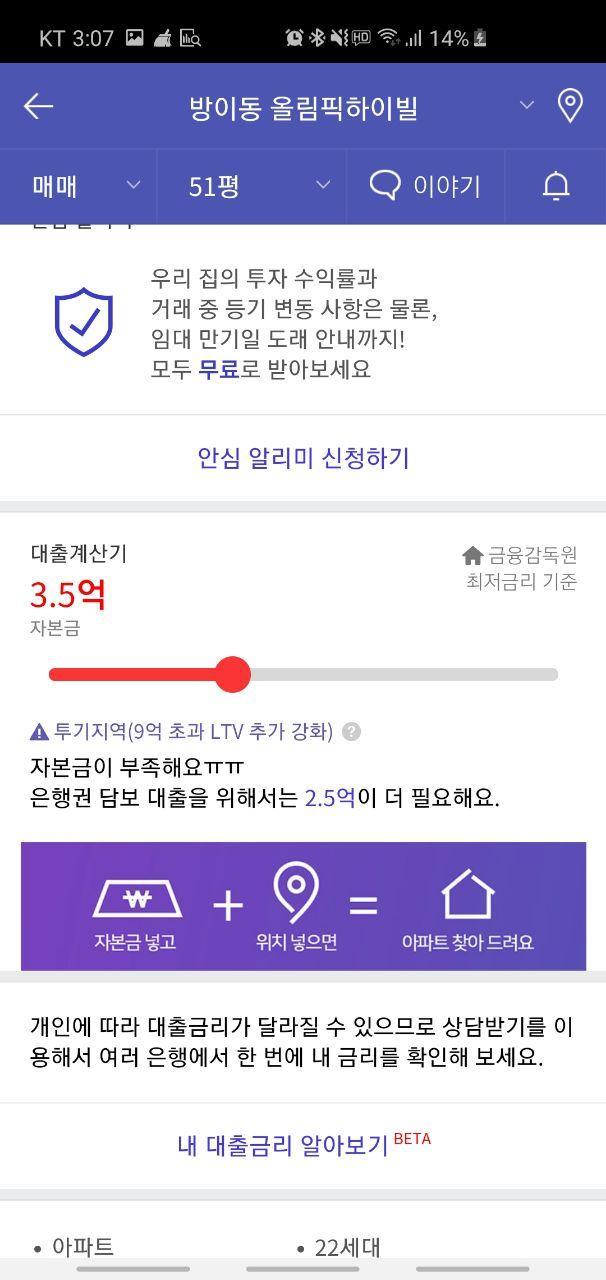Tap 내 대출금리 알아보기
Screen dimensions: 606x1280
point(303,1145)
